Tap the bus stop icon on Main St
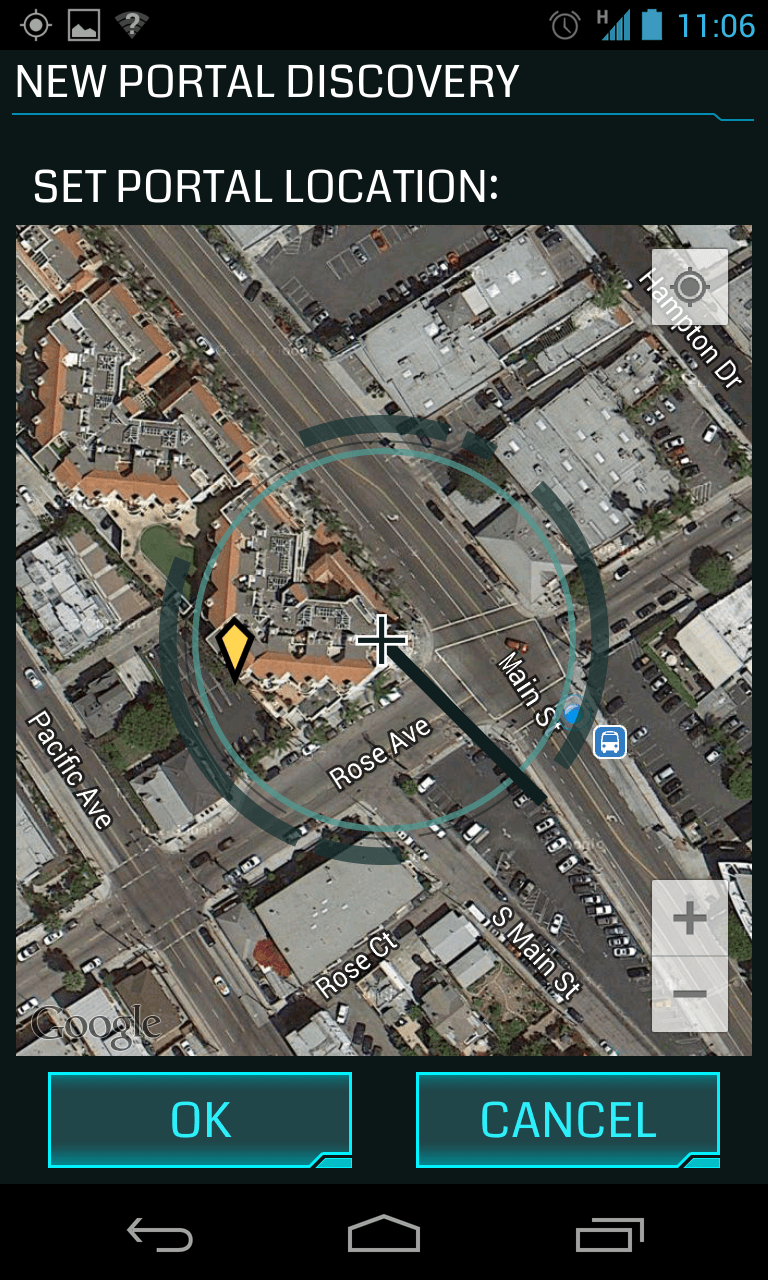The width and height of the screenshot is (768, 1280). point(610,742)
